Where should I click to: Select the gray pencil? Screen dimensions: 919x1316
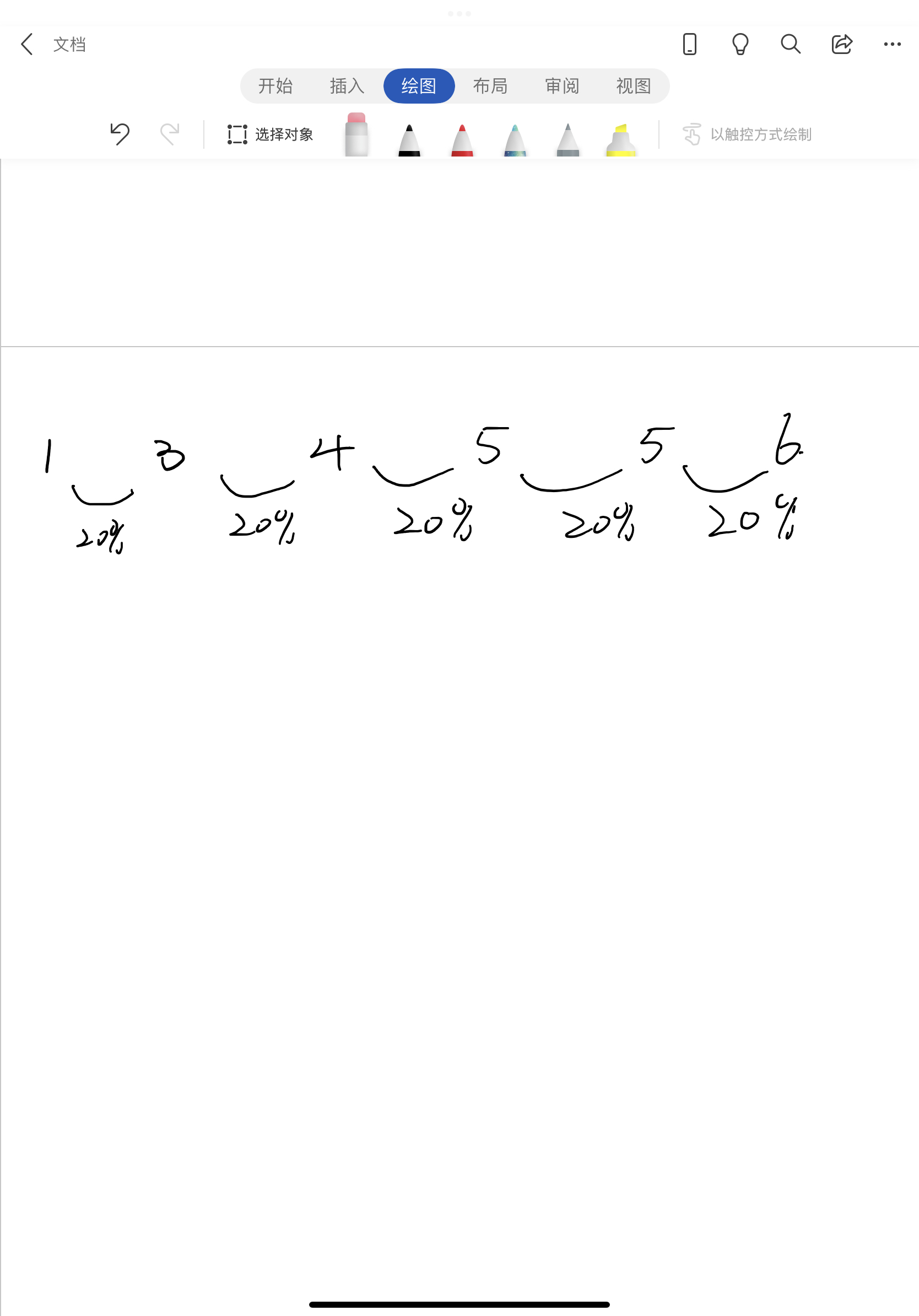[x=567, y=141]
